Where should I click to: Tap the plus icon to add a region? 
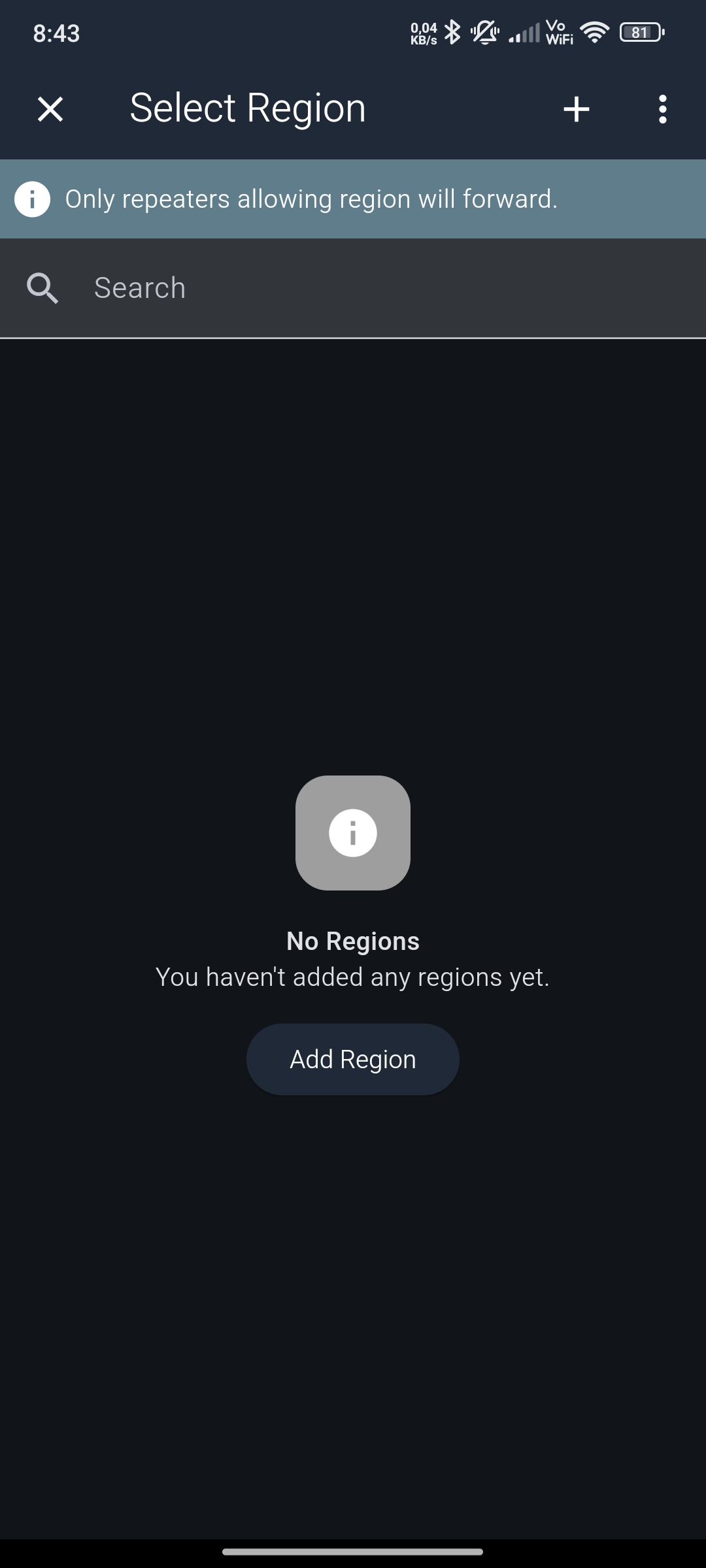(576, 109)
